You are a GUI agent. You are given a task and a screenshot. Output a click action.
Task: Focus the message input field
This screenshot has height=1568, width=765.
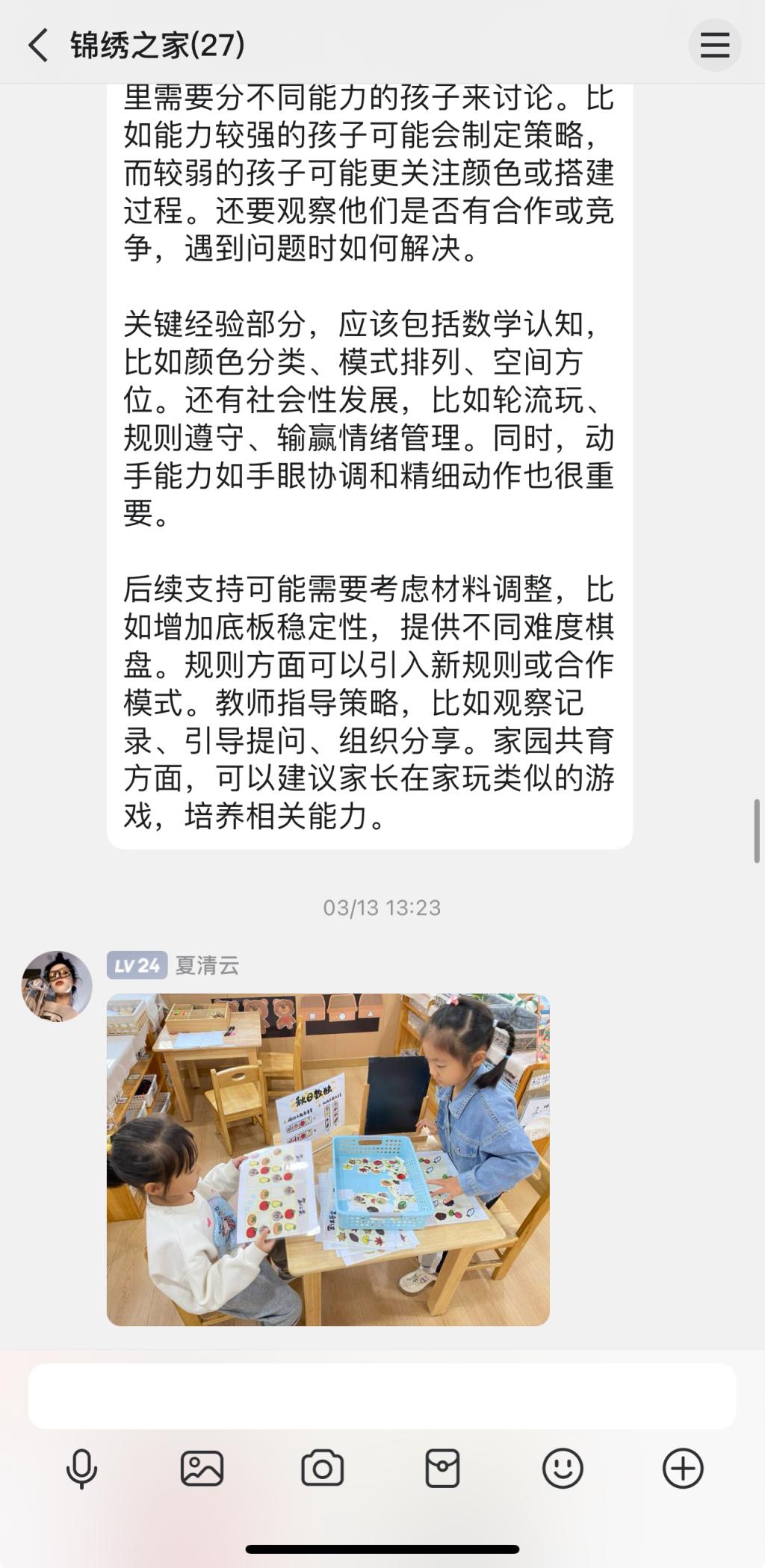click(x=382, y=1396)
